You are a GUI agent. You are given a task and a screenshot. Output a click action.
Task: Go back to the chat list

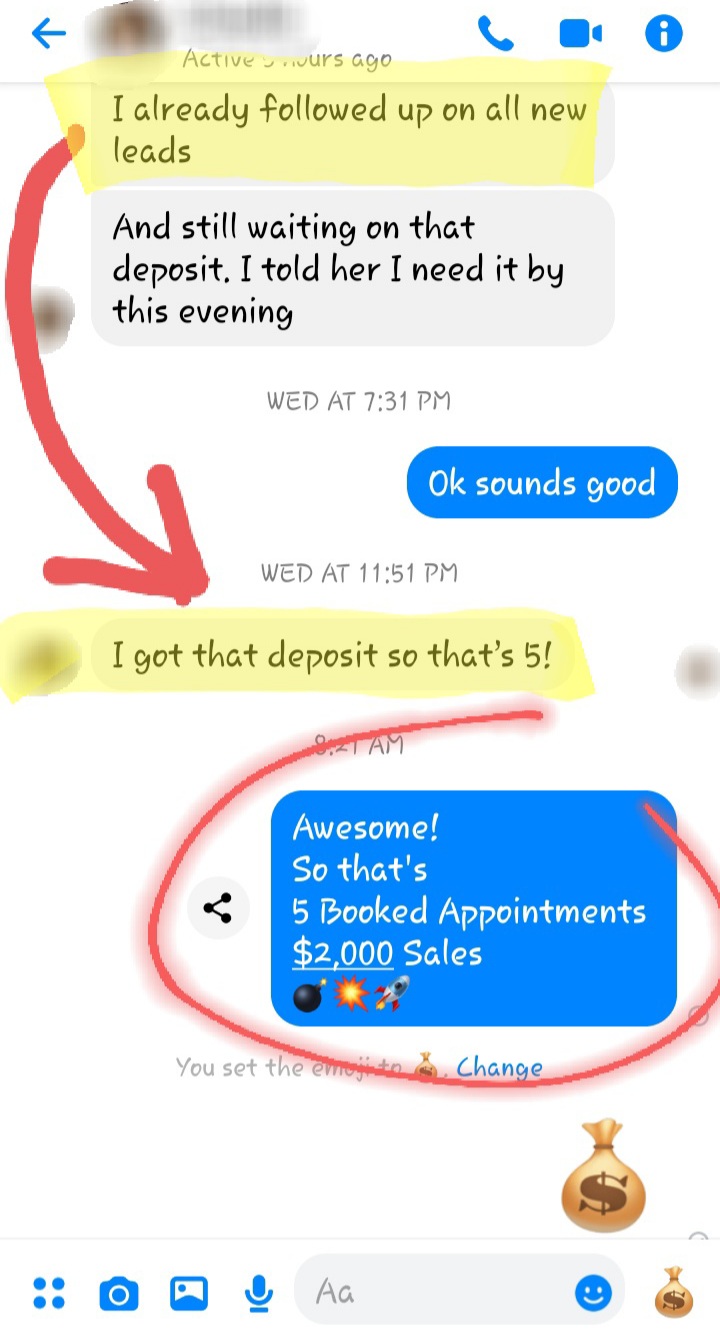[48, 34]
